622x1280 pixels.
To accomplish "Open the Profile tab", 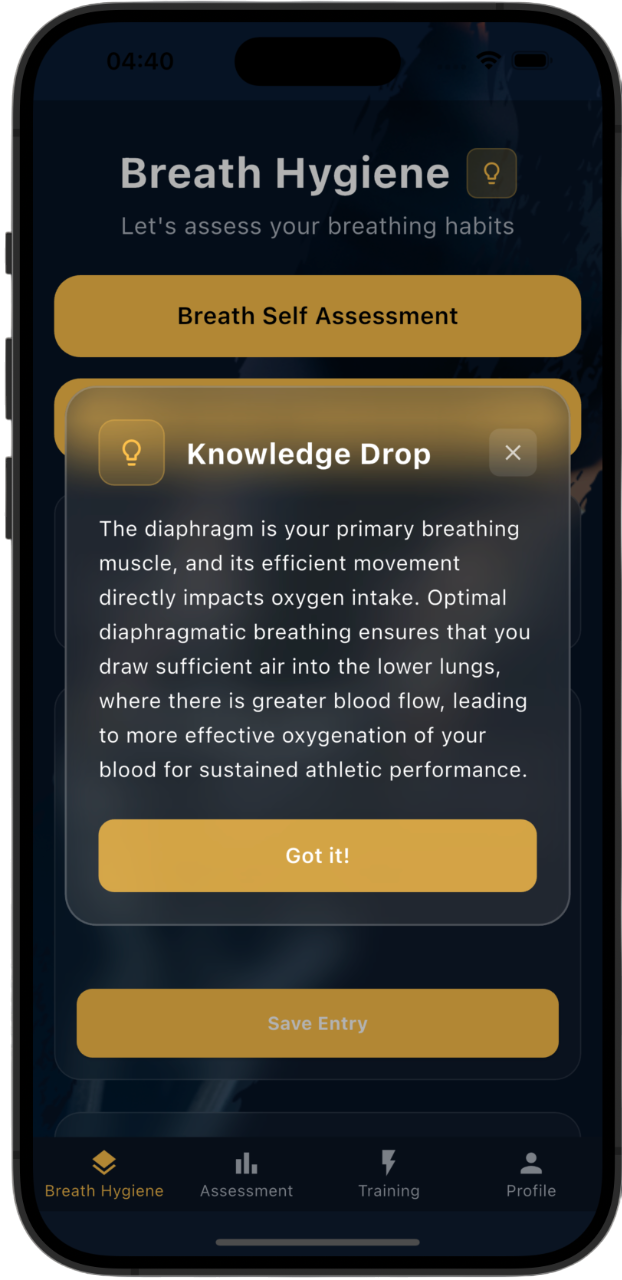I will 531,1175.
